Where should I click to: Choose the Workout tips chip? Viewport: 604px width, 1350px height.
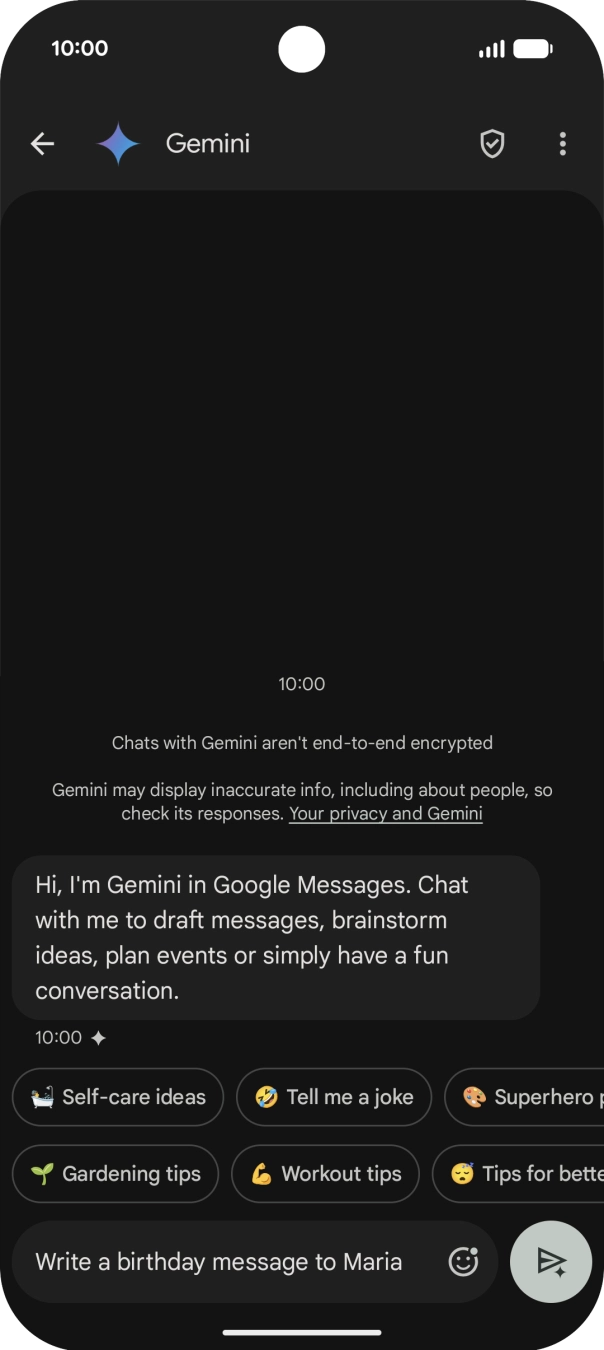coord(325,1174)
